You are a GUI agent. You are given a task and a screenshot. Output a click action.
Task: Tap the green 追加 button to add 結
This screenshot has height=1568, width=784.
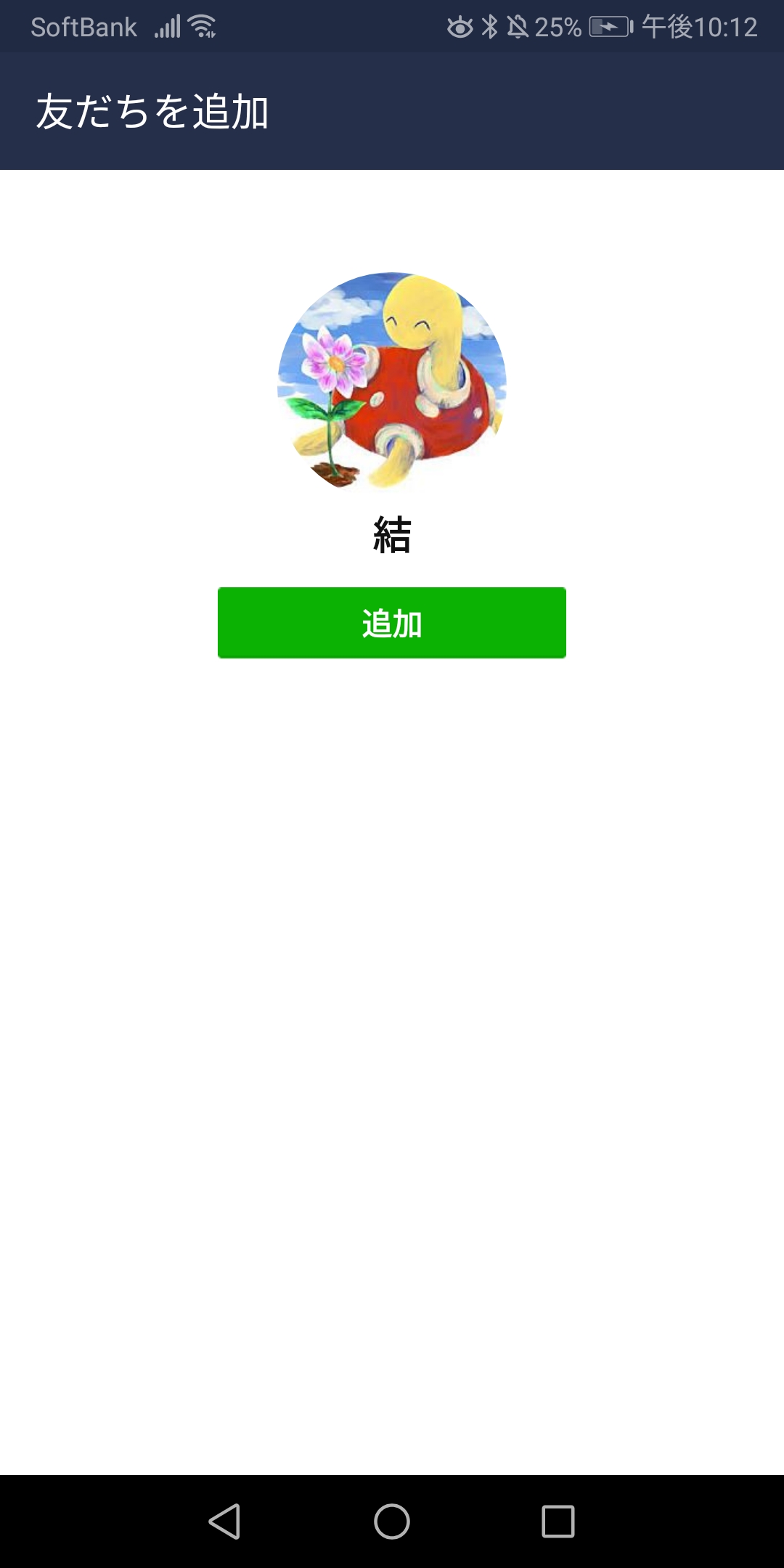(x=392, y=623)
